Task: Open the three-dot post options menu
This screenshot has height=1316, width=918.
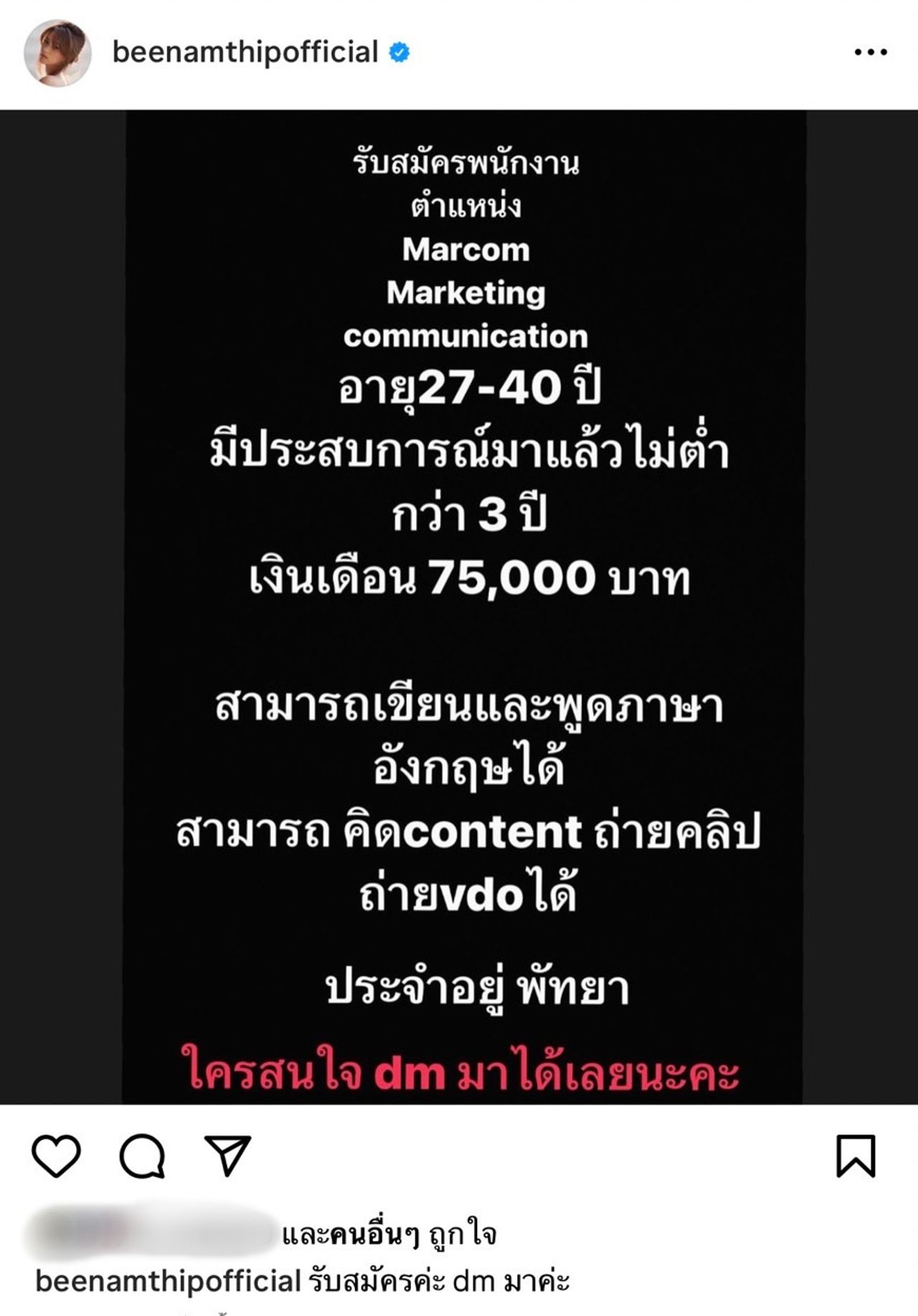Action: [x=871, y=52]
